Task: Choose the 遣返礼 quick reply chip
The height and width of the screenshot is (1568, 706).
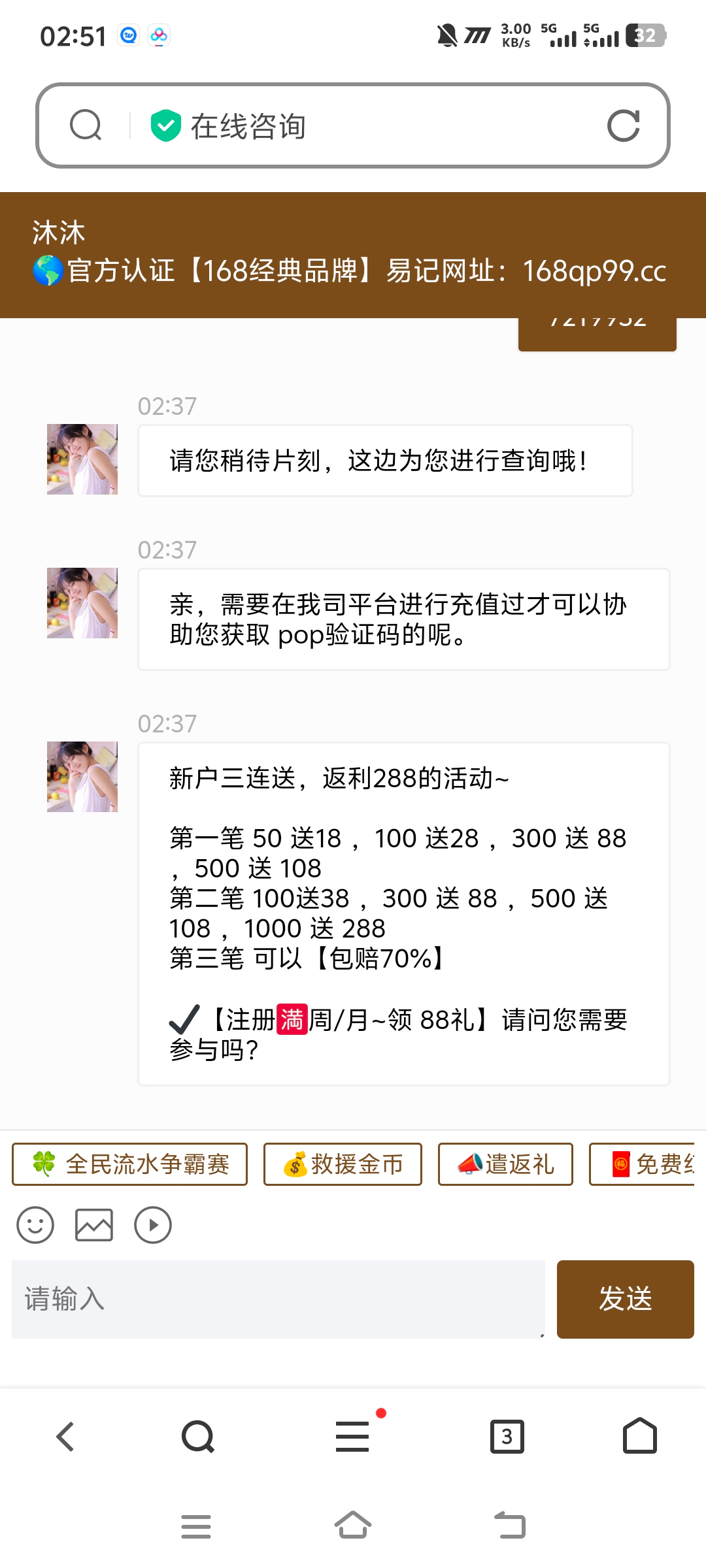Action: pos(505,1164)
